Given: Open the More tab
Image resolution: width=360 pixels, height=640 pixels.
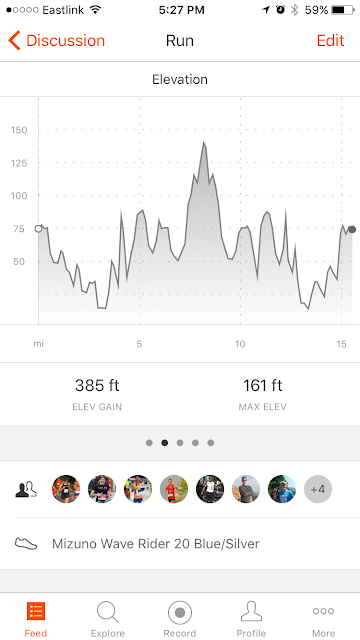Looking at the screenshot, I should 323,619.
